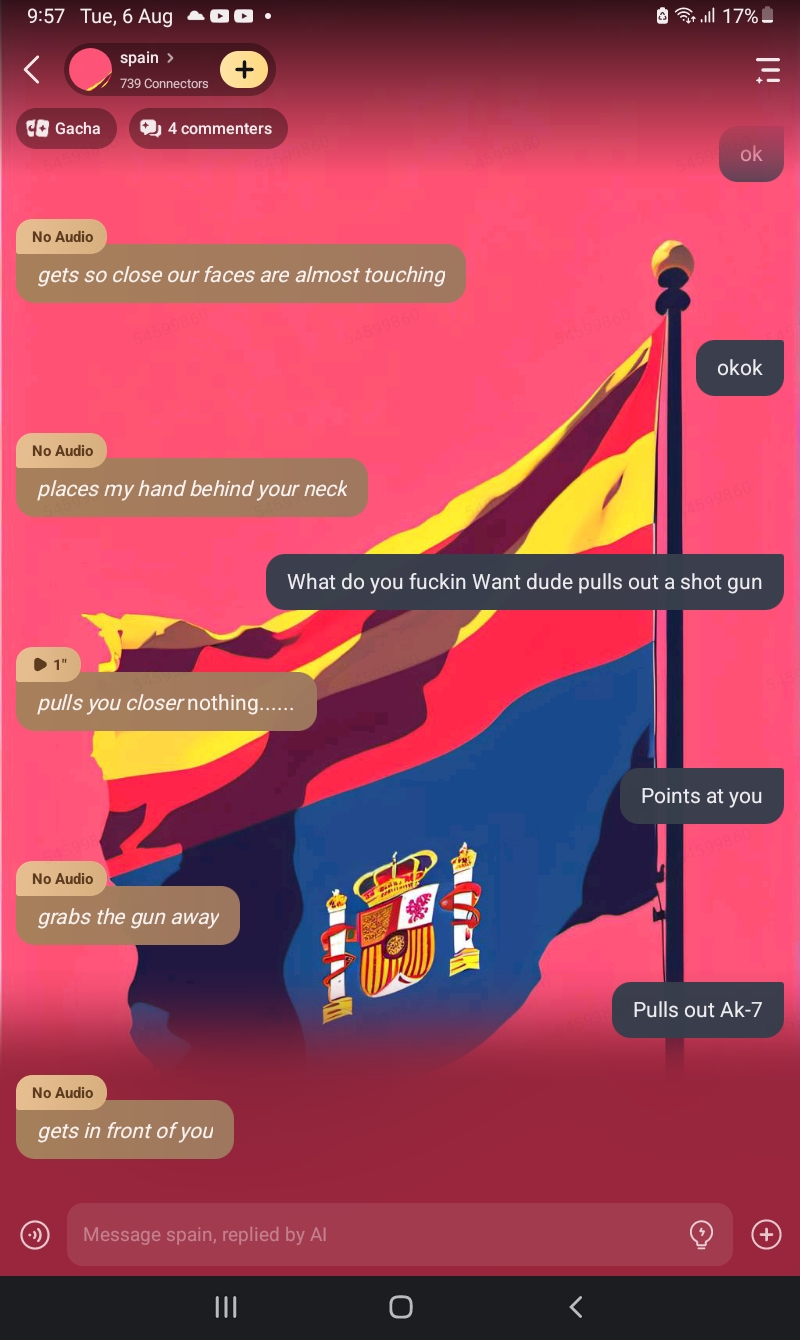Open the plus attachments button
The width and height of the screenshot is (800, 1340).
[766, 1235]
